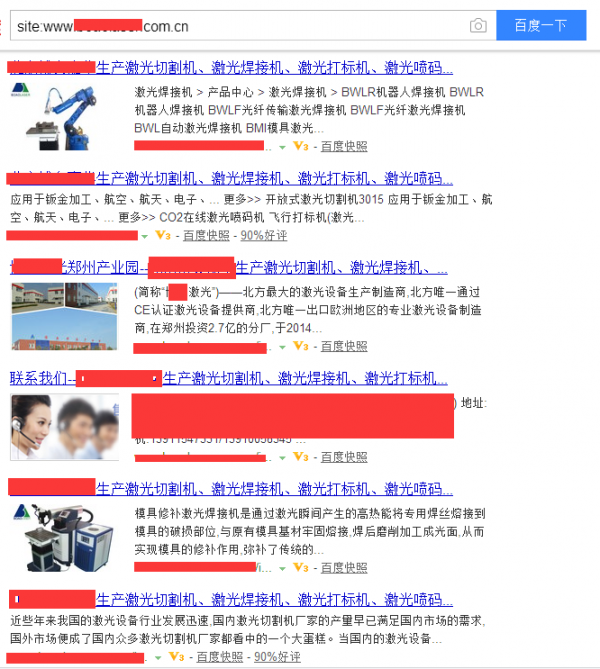The width and height of the screenshot is (600, 669).
Task: Open 百度快照 under the 模具修补激光焊接机 result
Action: point(344,567)
